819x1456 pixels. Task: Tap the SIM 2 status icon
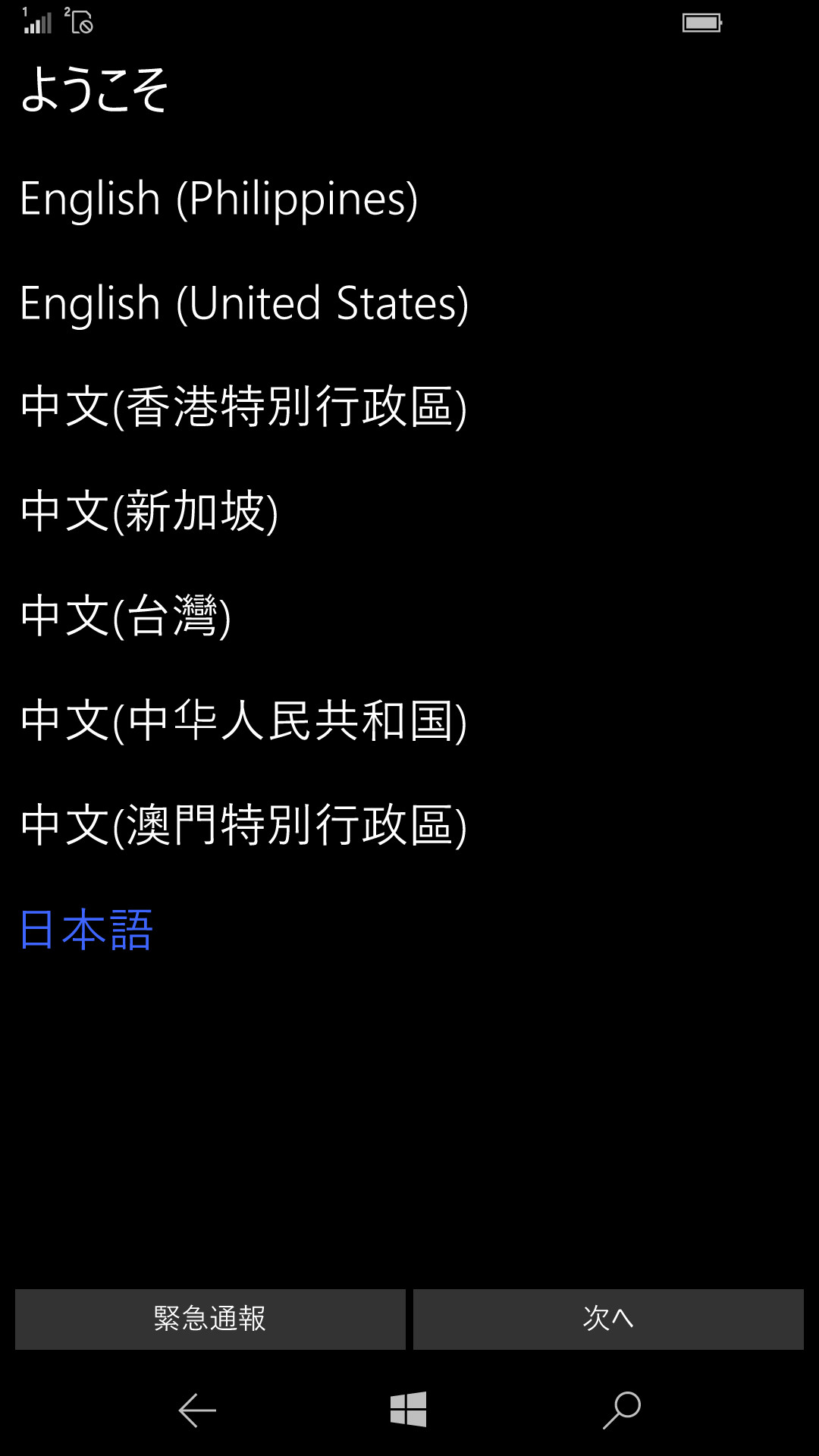pos(80,23)
